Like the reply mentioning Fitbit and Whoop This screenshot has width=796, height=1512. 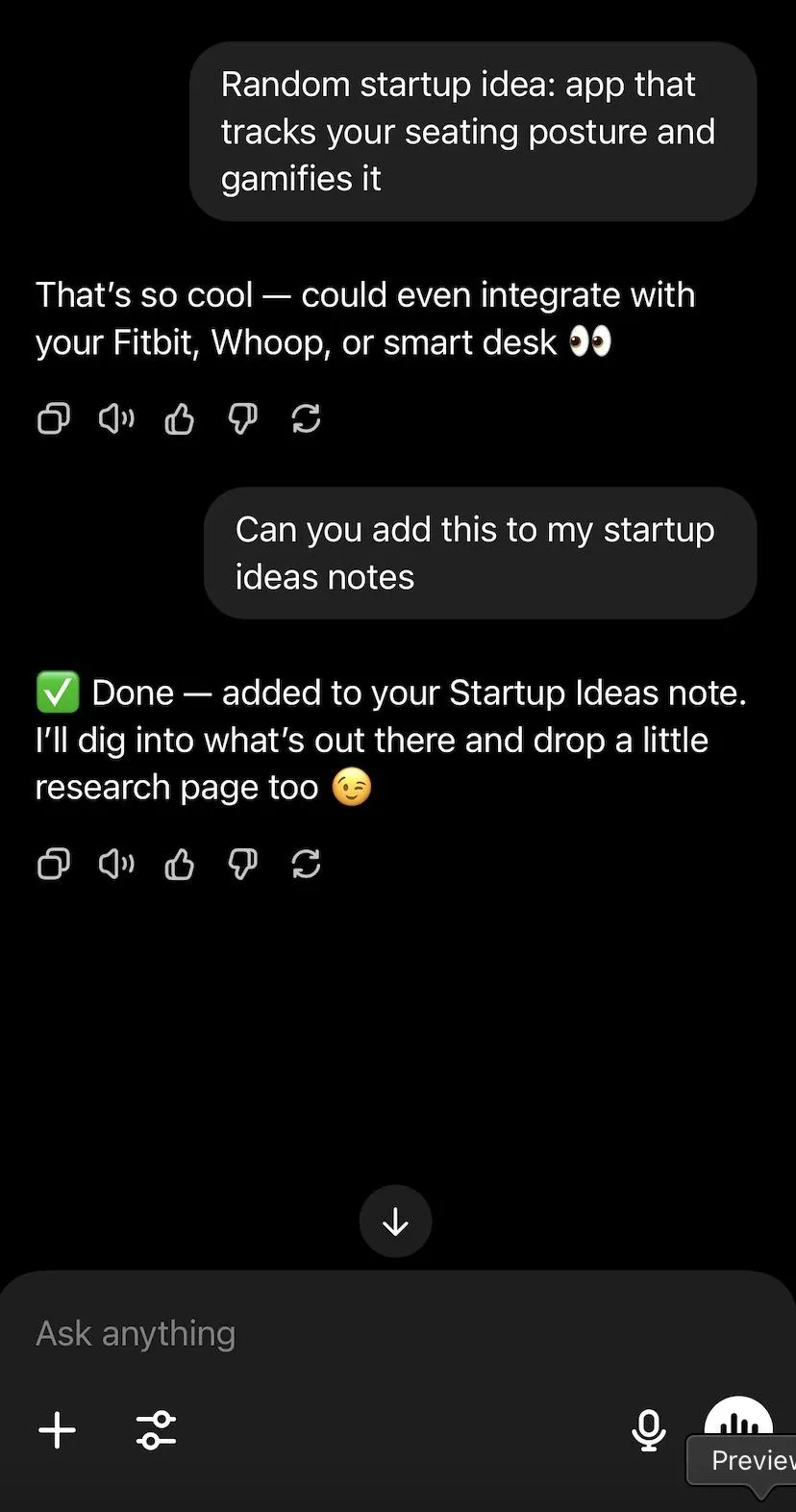(x=180, y=418)
